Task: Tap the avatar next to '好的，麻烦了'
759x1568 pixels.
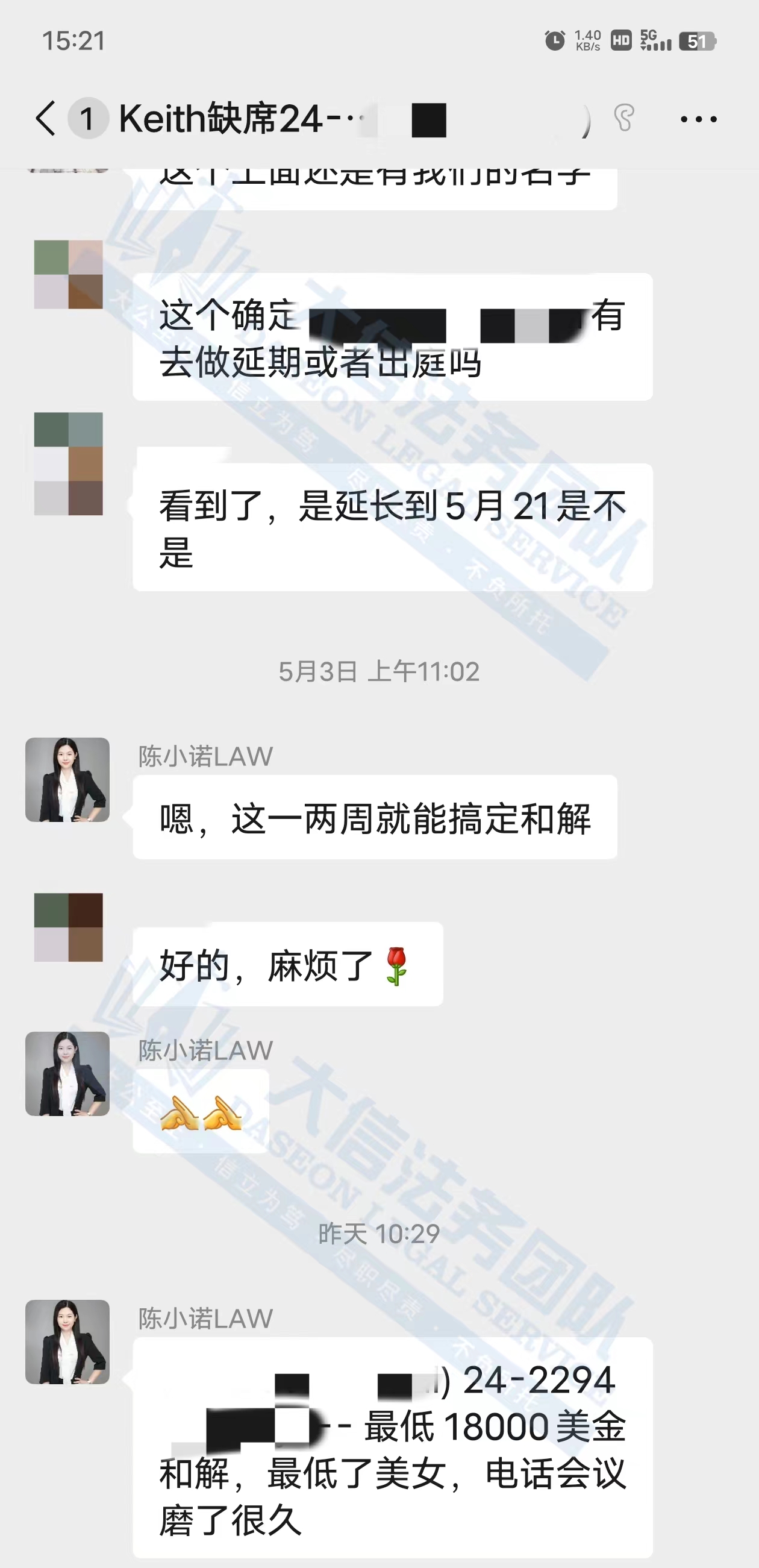Action: click(68, 927)
